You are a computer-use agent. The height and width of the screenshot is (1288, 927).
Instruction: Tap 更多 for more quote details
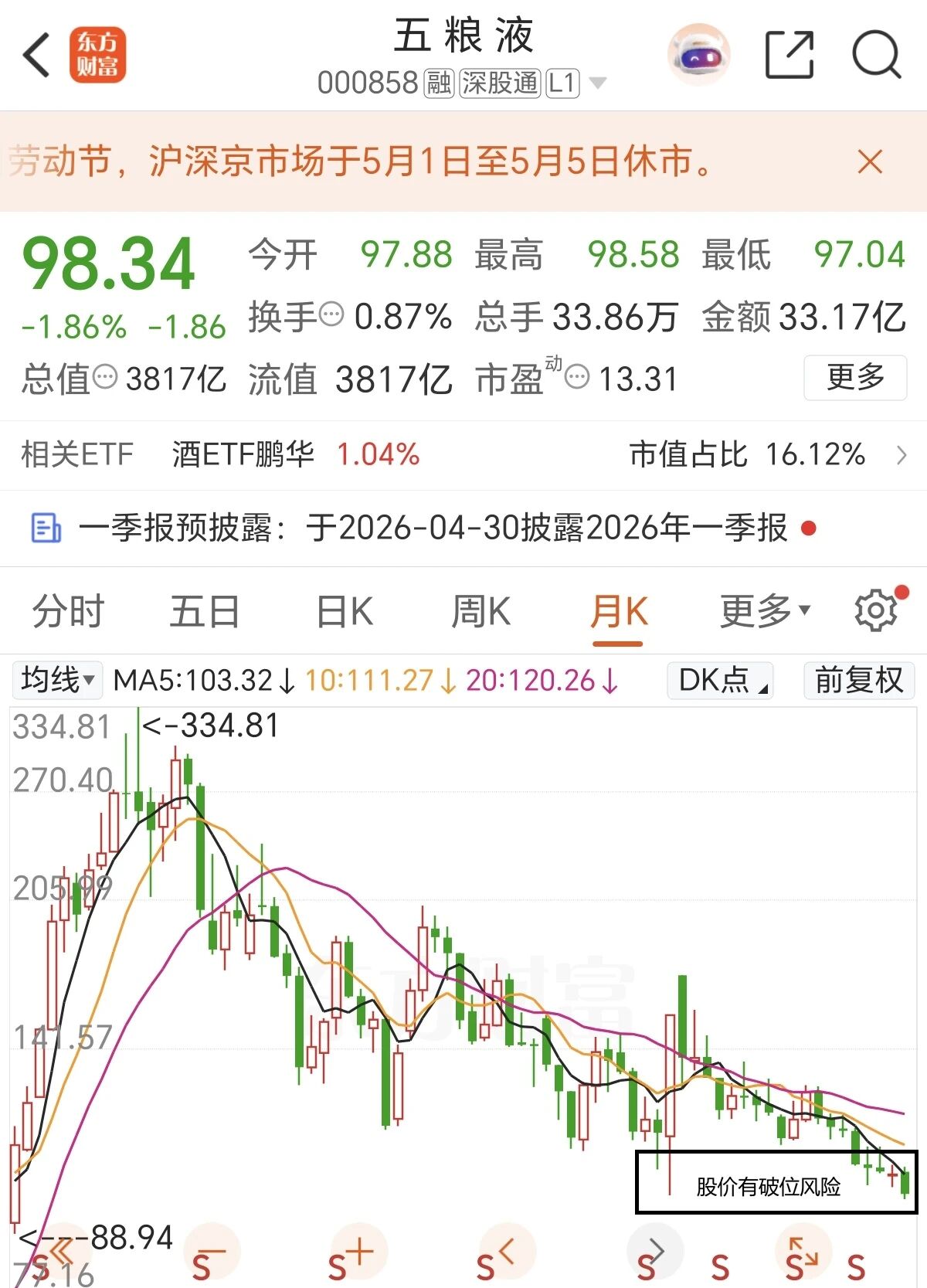(x=855, y=378)
